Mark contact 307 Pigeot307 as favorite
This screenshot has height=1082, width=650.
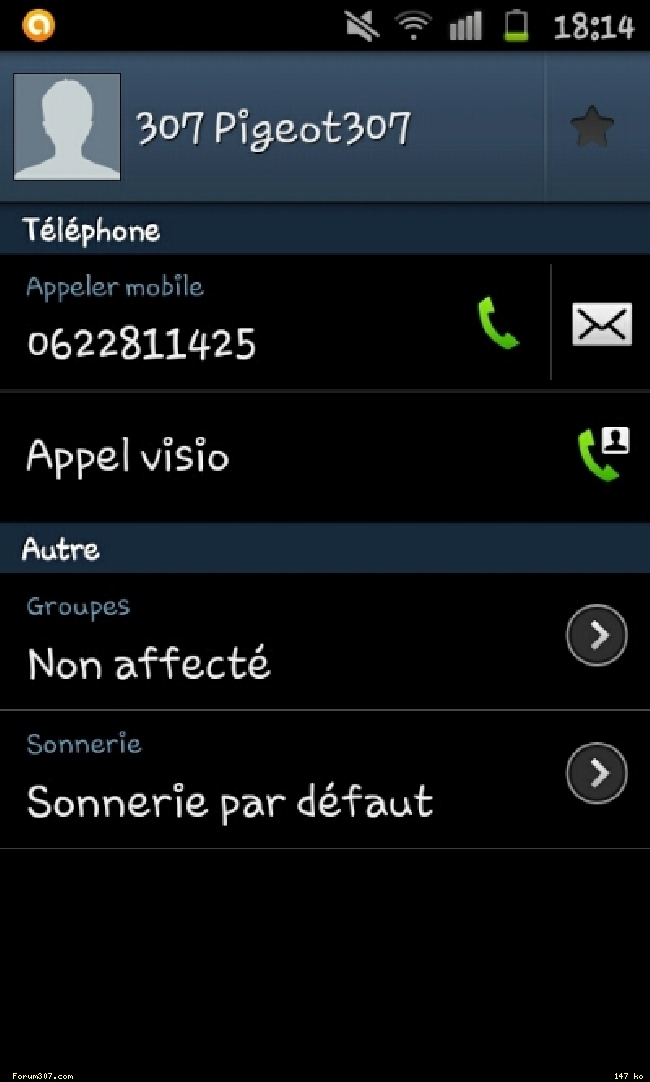coord(592,128)
